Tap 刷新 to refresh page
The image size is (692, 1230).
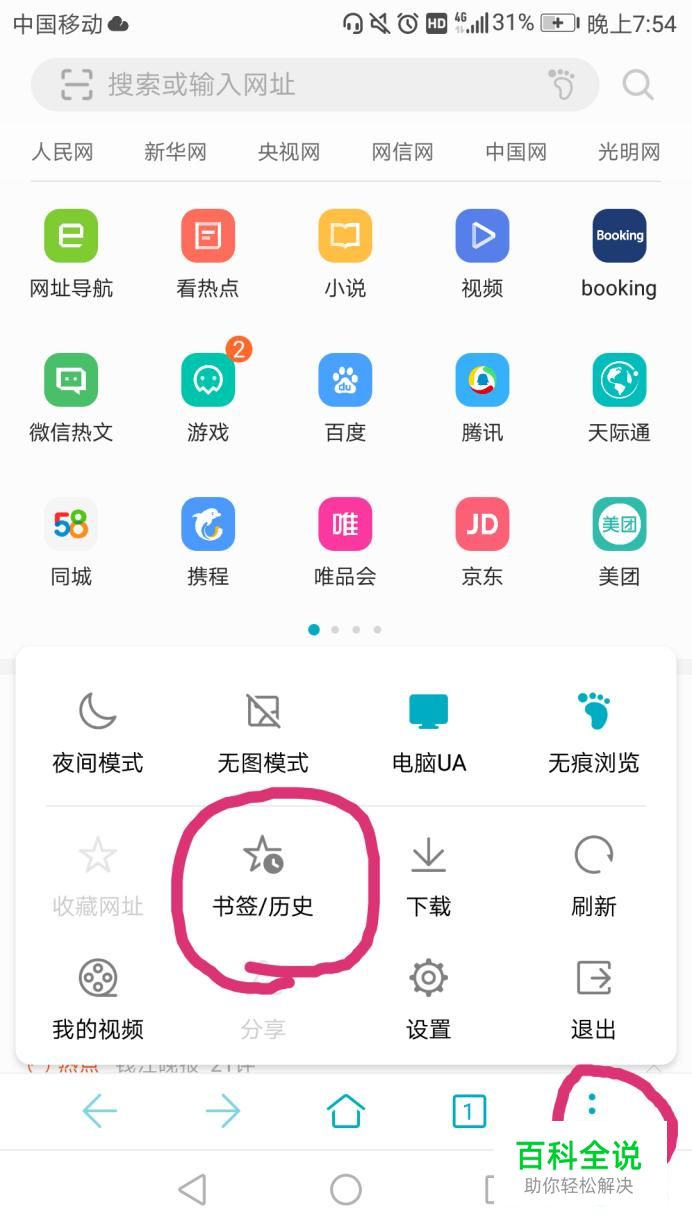point(593,876)
